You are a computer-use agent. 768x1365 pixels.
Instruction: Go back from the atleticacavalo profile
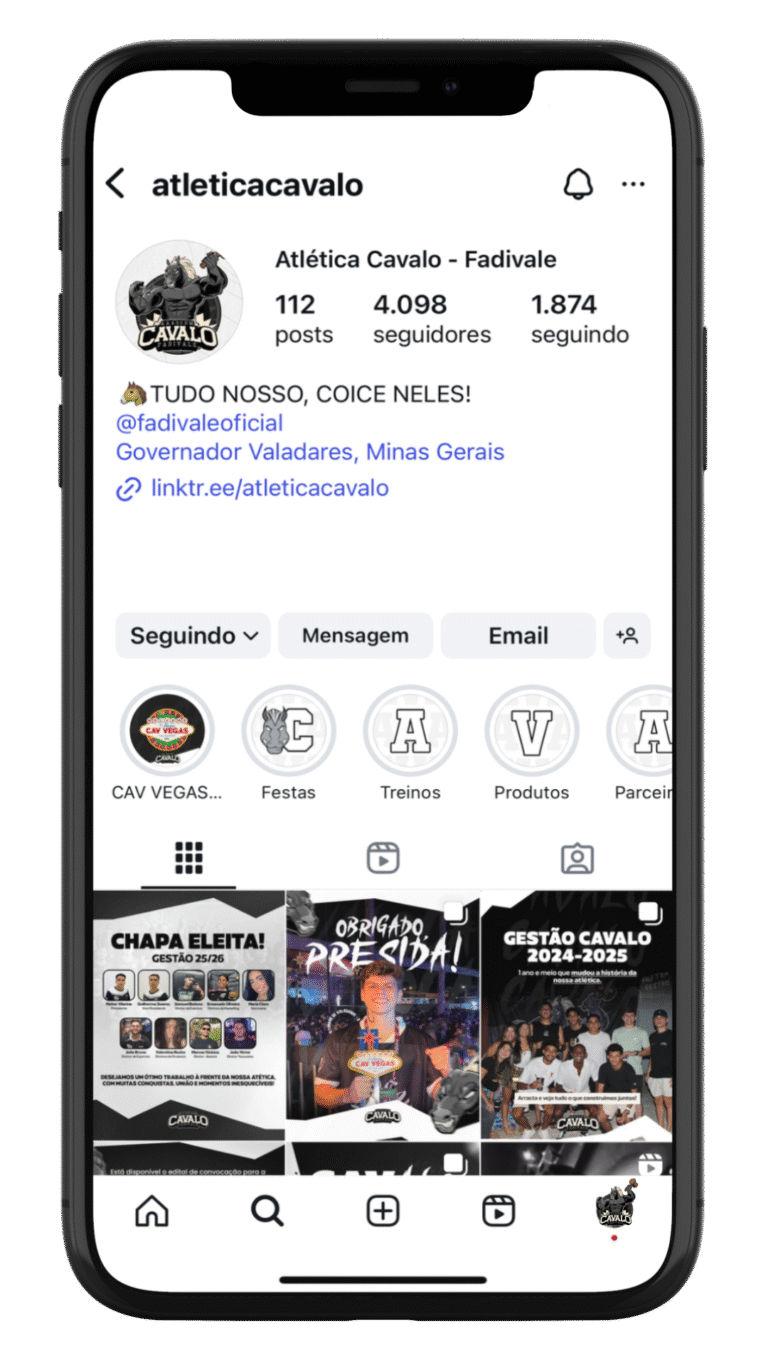[x=116, y=184]
